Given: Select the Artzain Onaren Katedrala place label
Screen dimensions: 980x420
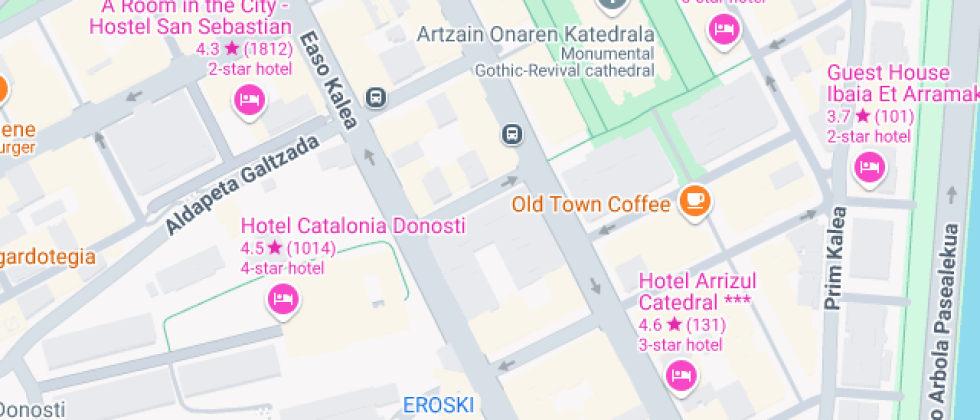Looking at the screenshot, I should click(x=535, y=33).
